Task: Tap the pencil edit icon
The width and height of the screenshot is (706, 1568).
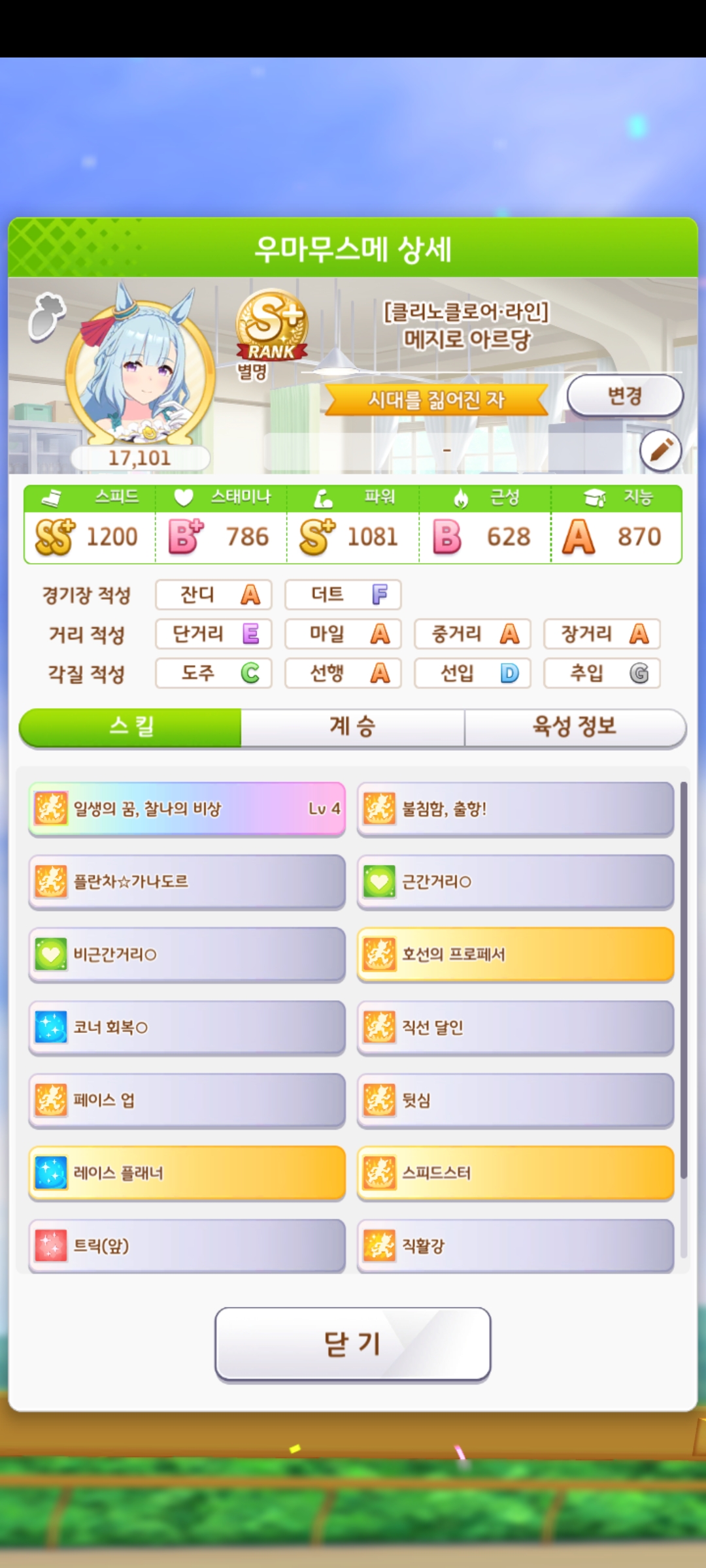Action: [660, 450]
